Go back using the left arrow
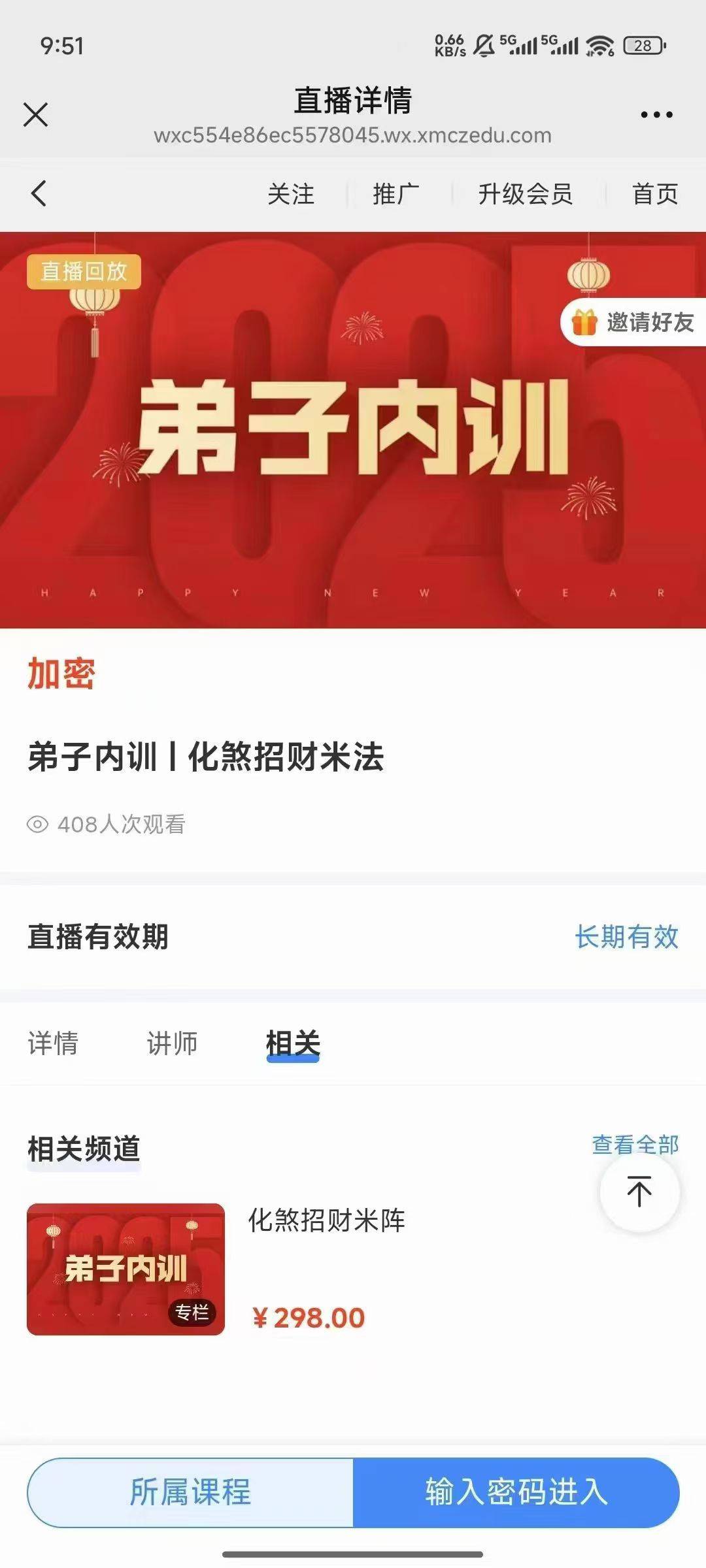706x1568 pixels. coord(39,193)
